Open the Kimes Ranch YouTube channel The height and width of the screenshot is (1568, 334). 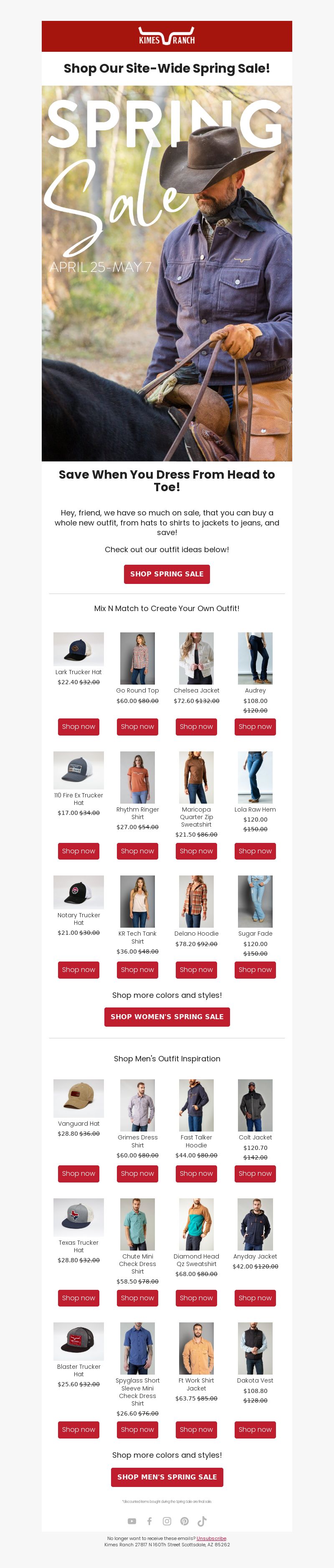(x=132, y=1520)
